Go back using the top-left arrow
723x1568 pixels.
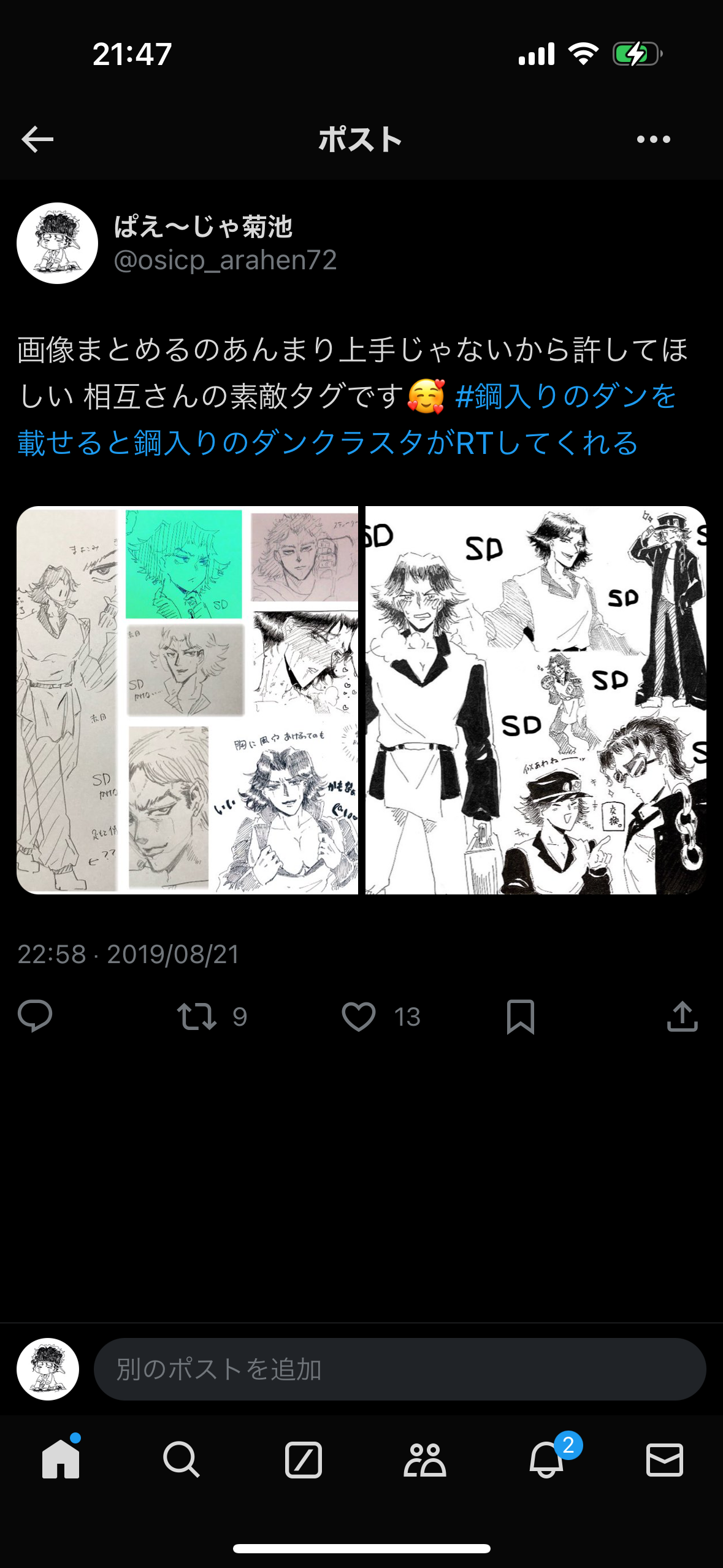click(37, 140)
